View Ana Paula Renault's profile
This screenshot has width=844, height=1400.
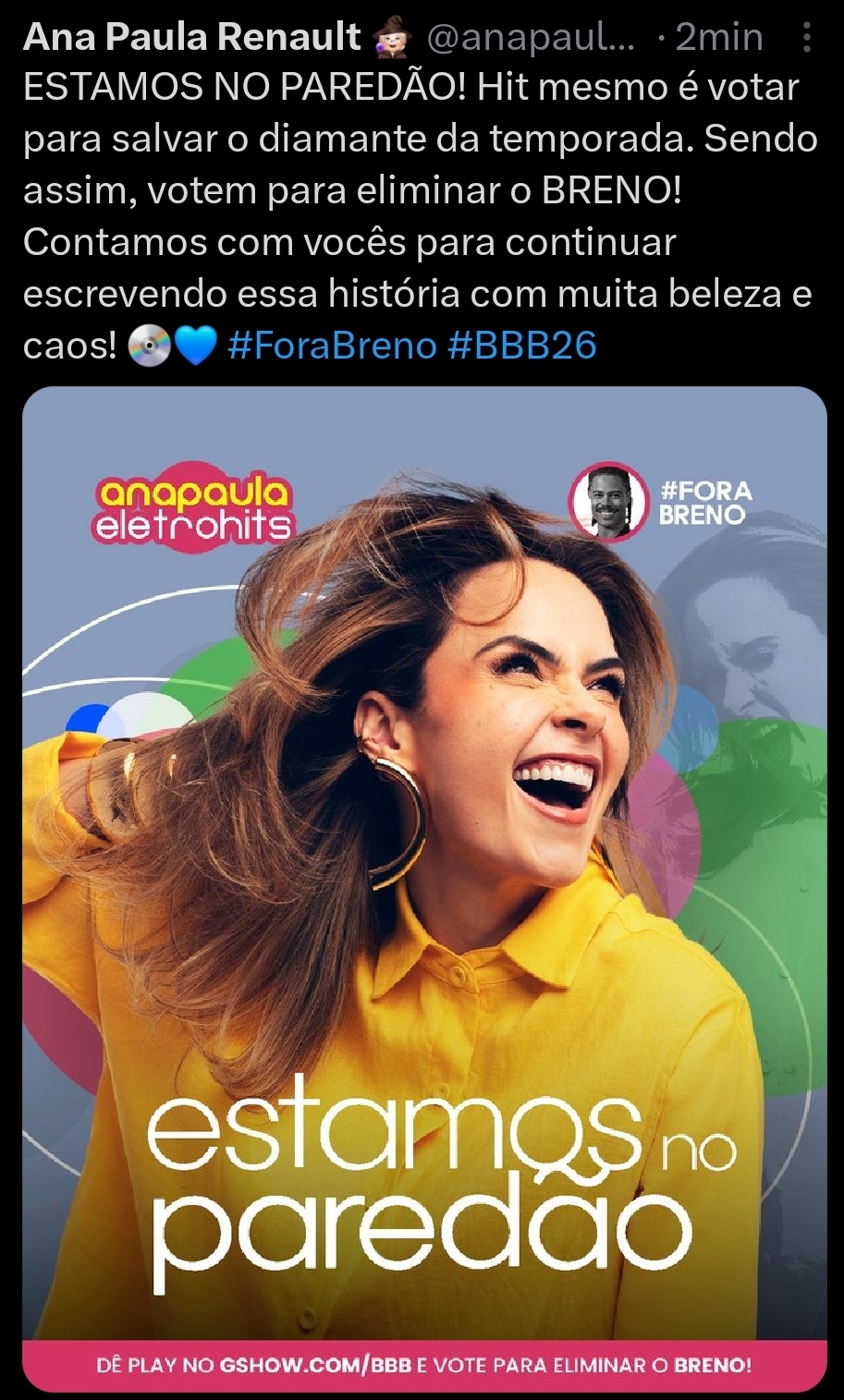[x=192, y=37]
